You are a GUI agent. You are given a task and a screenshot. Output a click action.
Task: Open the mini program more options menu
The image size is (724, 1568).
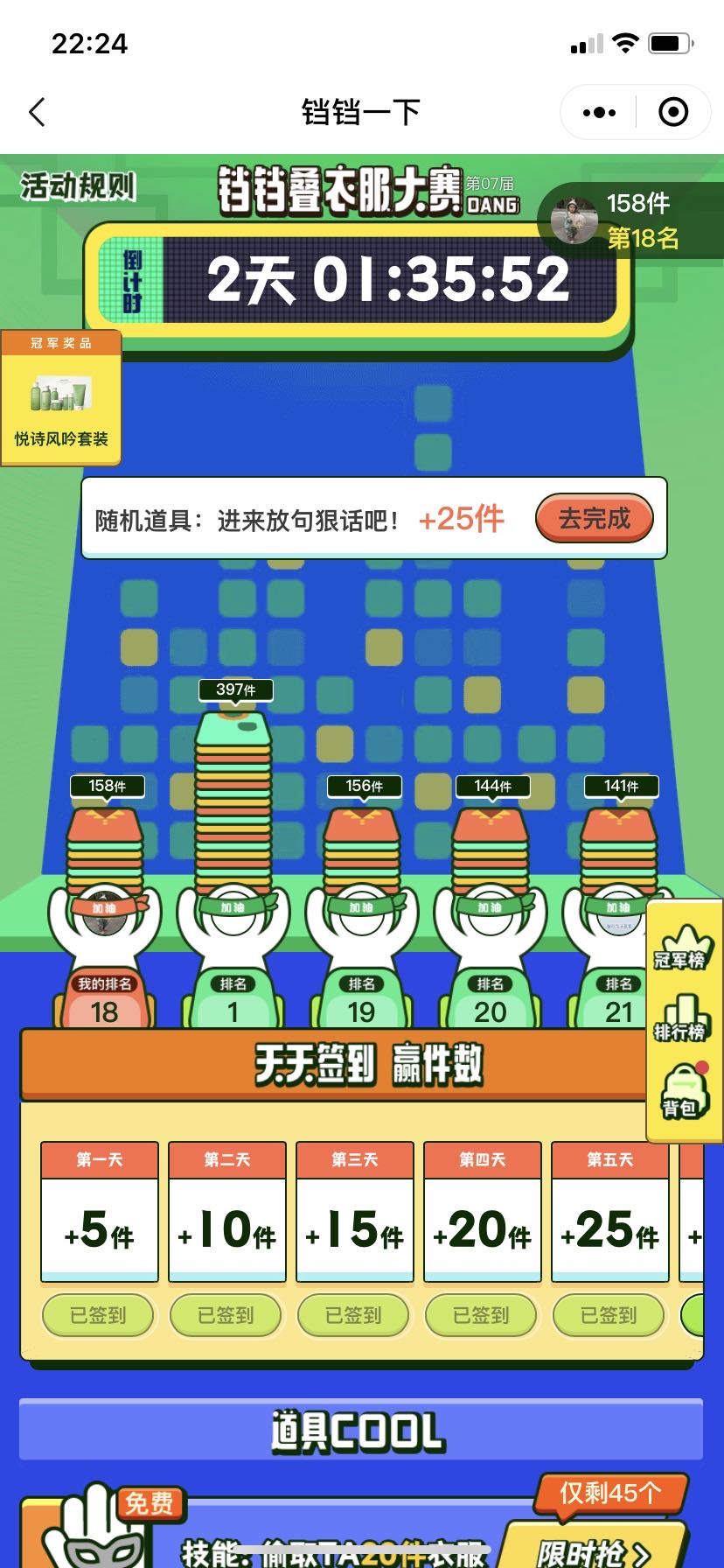tap(599, 112)
